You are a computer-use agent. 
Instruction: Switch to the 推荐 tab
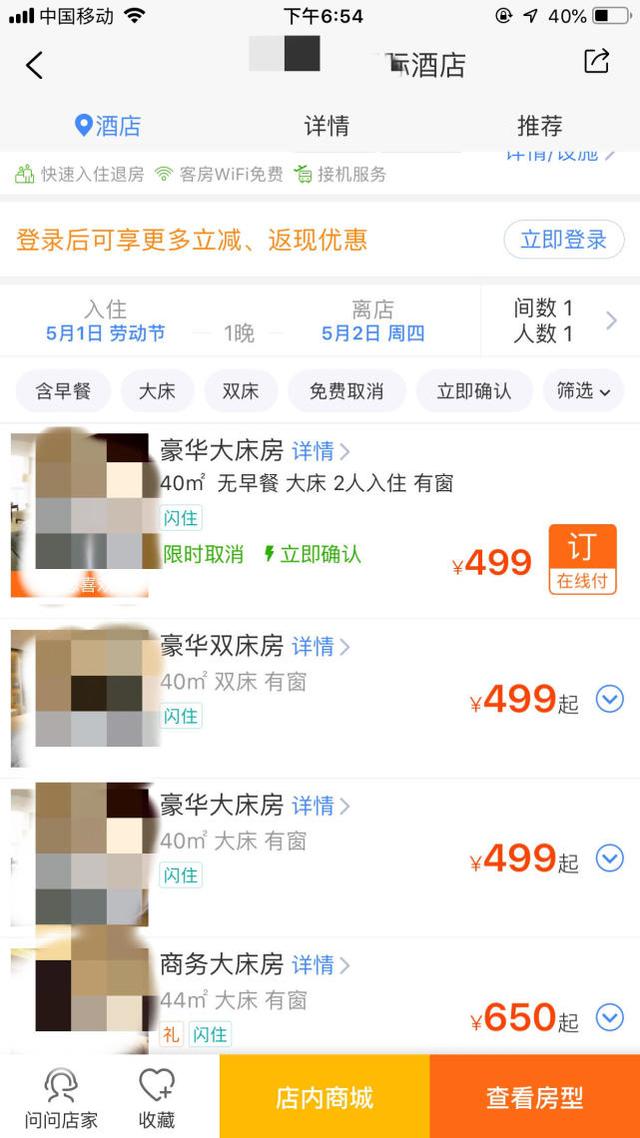point(539,126)
